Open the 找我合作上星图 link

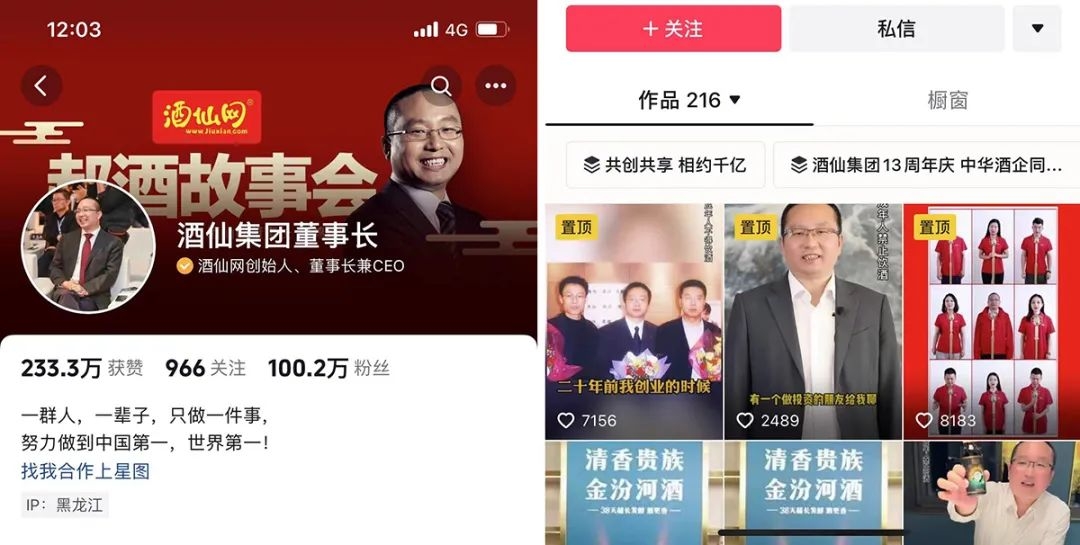[x=85, y=471]
